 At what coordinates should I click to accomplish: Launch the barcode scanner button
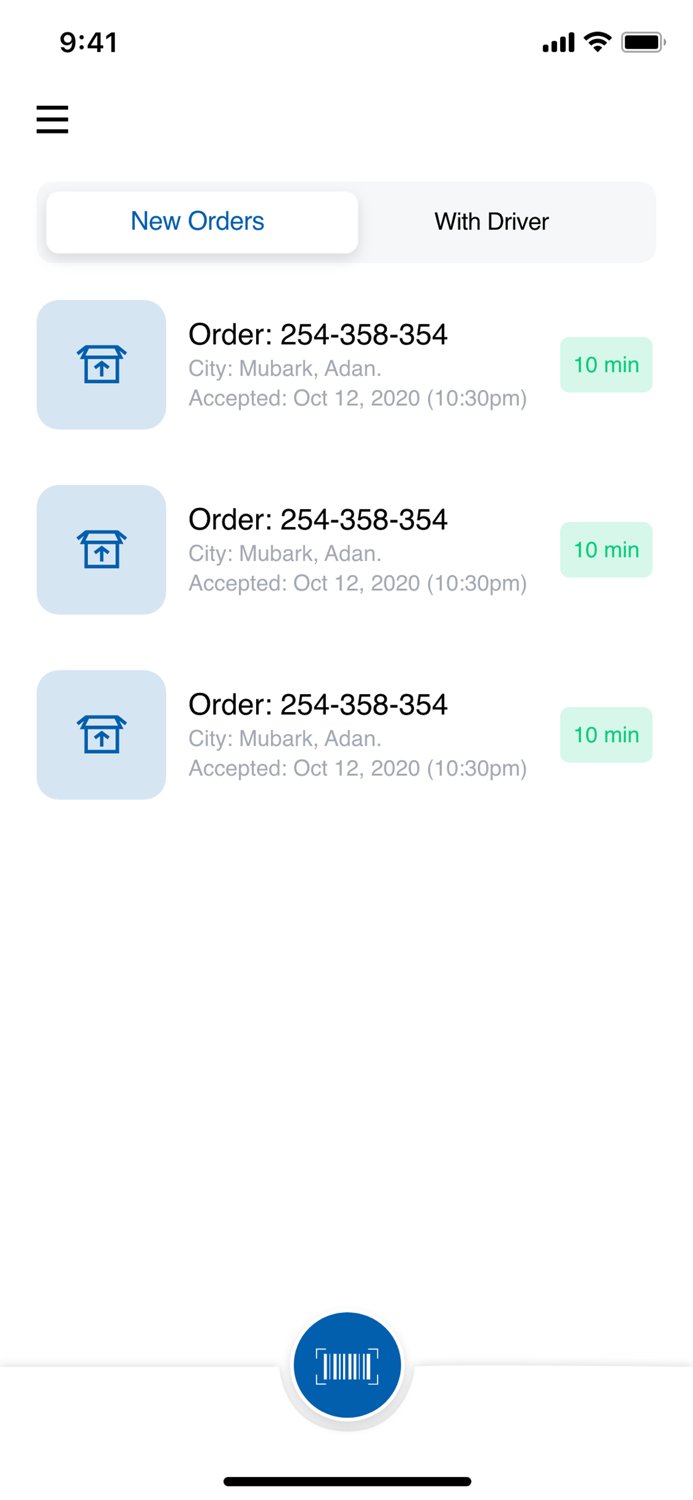pyautogui.click(x=347, y=1365)
